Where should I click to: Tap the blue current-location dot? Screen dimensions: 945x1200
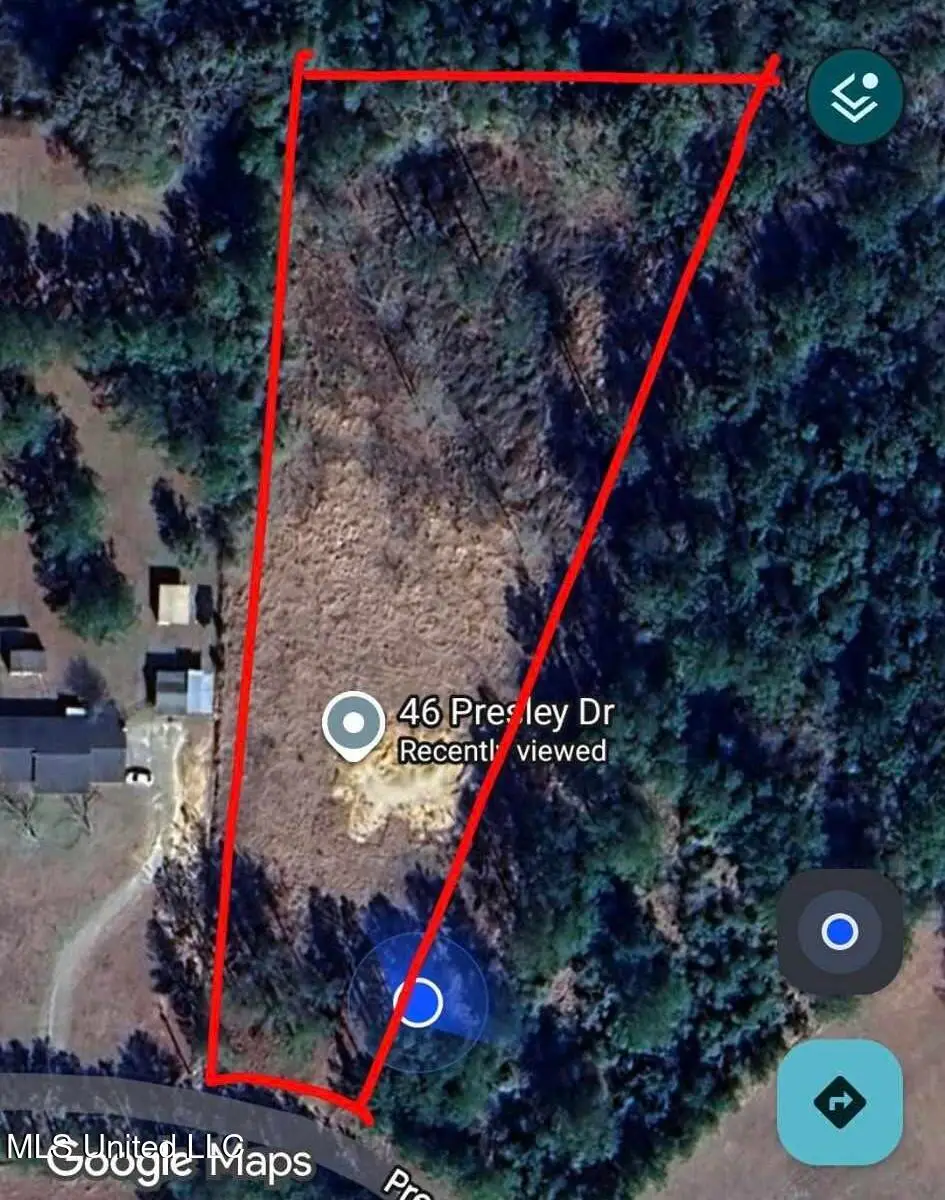tap(418, 1003)
